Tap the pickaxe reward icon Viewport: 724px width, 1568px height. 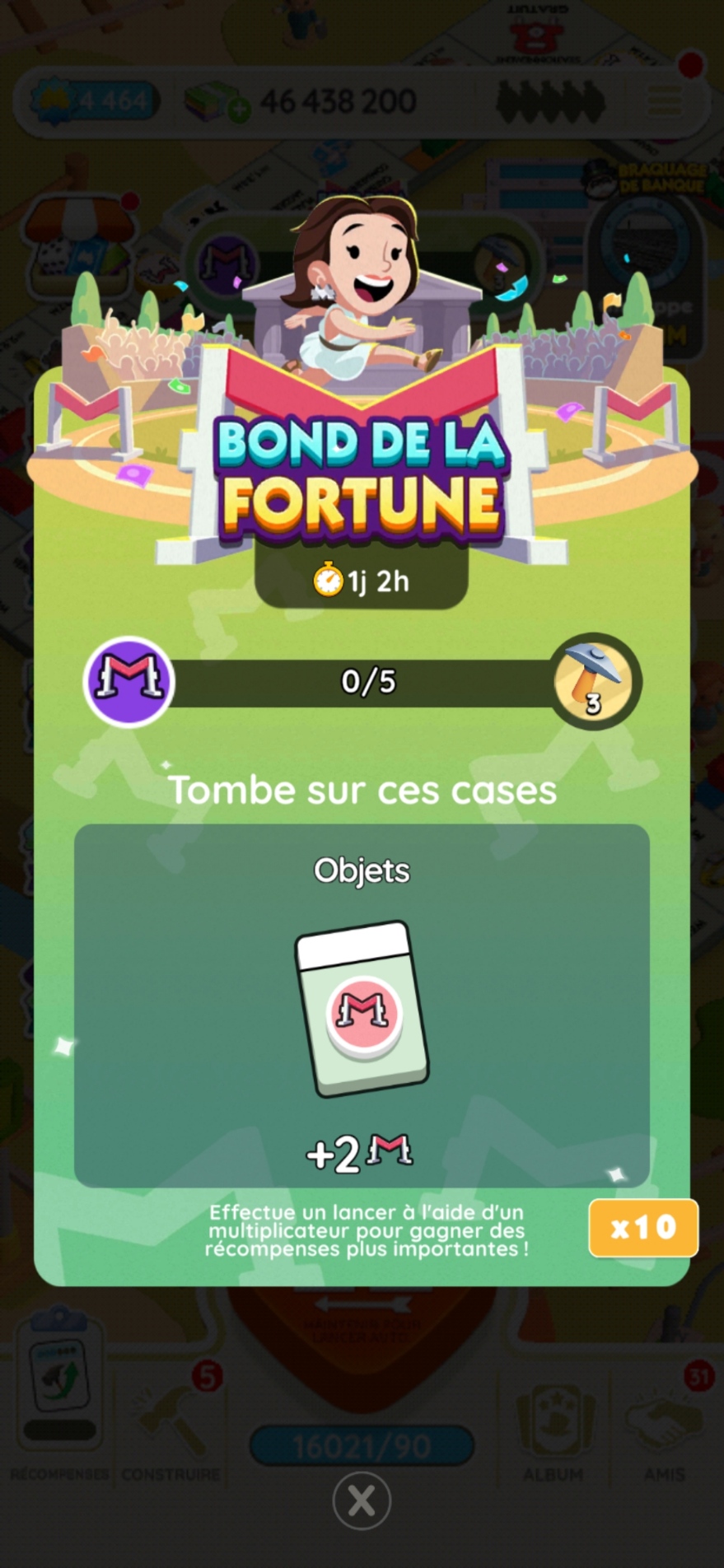point(594,681)
